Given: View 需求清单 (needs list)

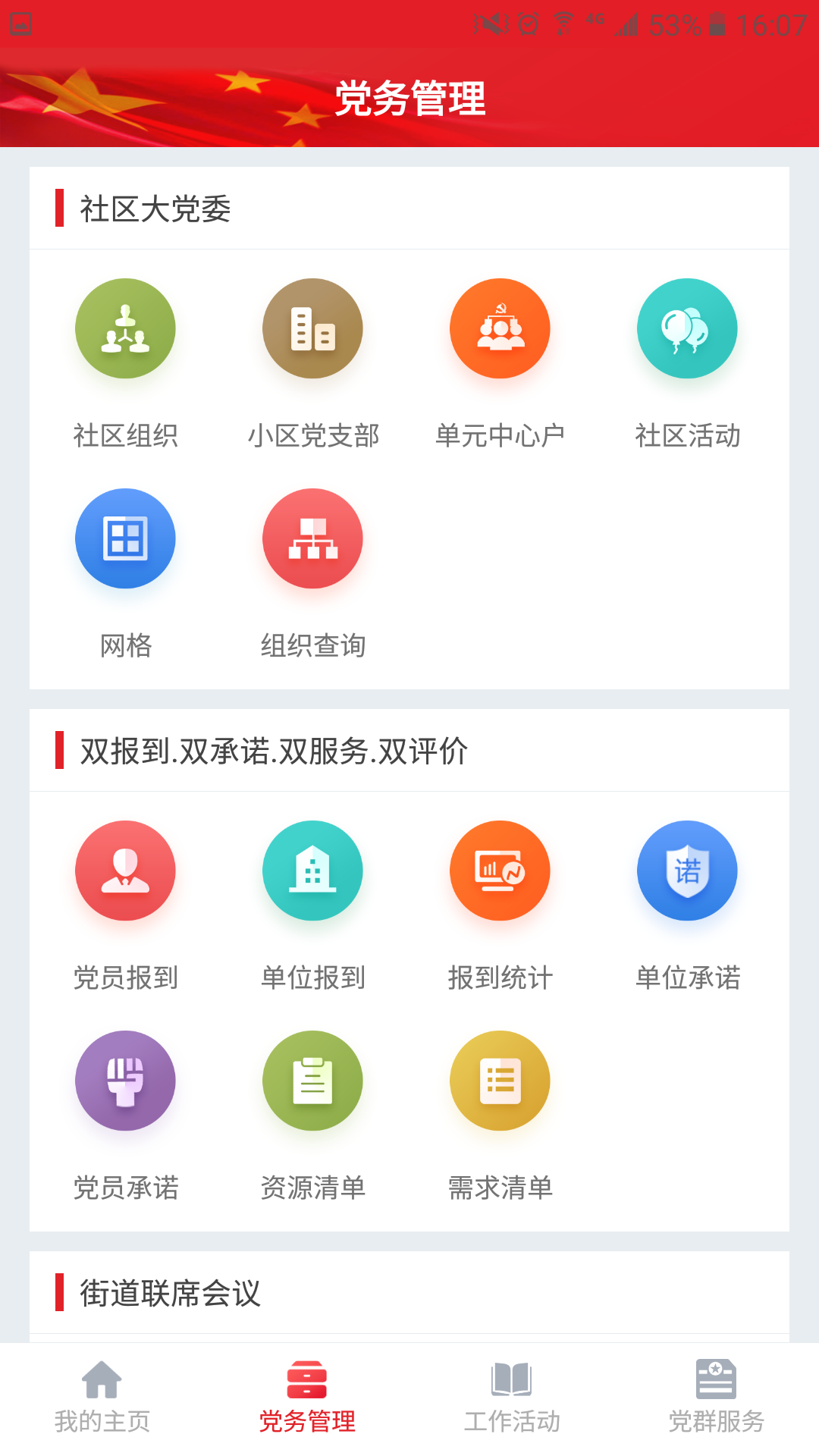Looking at the screenshot, I should pos(500,1081).
